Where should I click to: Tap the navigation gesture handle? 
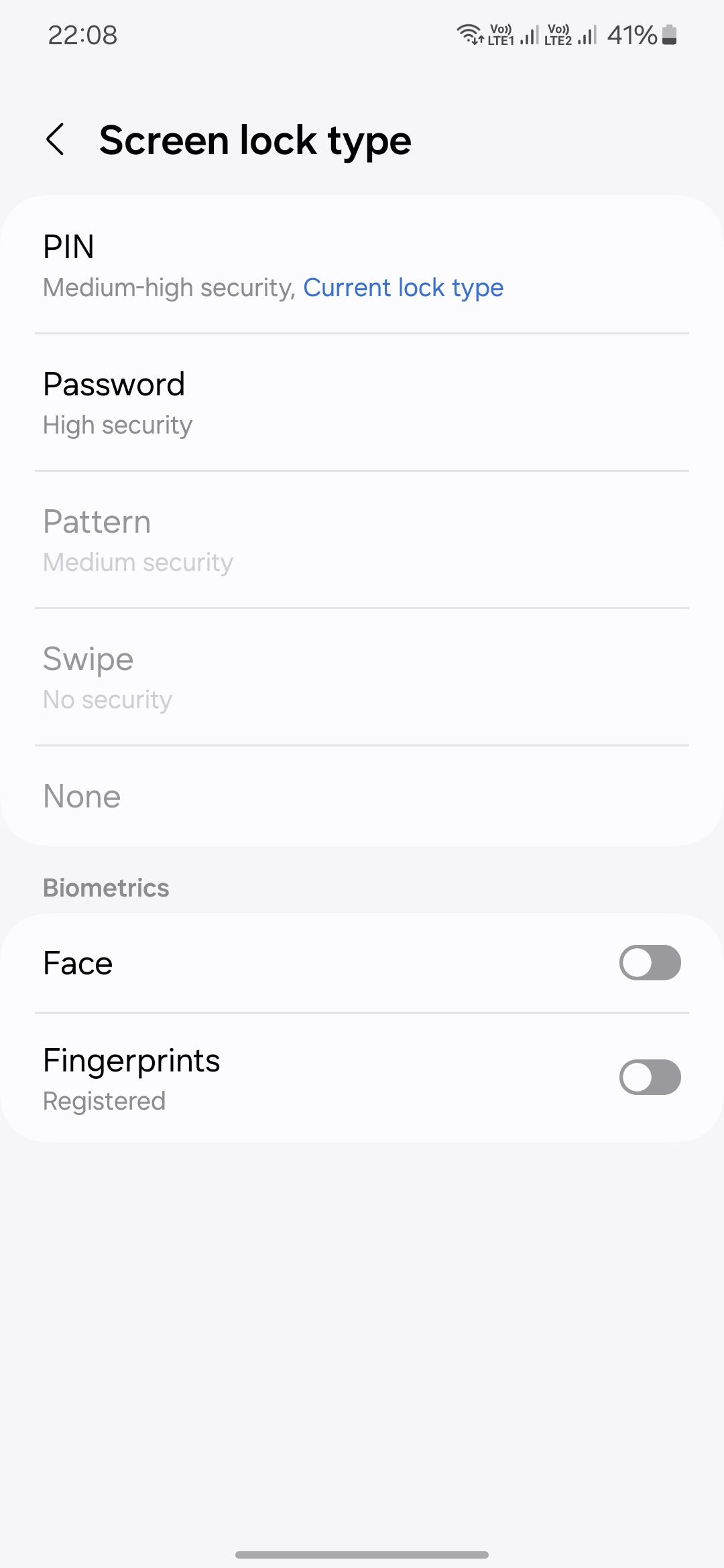[362, 1553]
